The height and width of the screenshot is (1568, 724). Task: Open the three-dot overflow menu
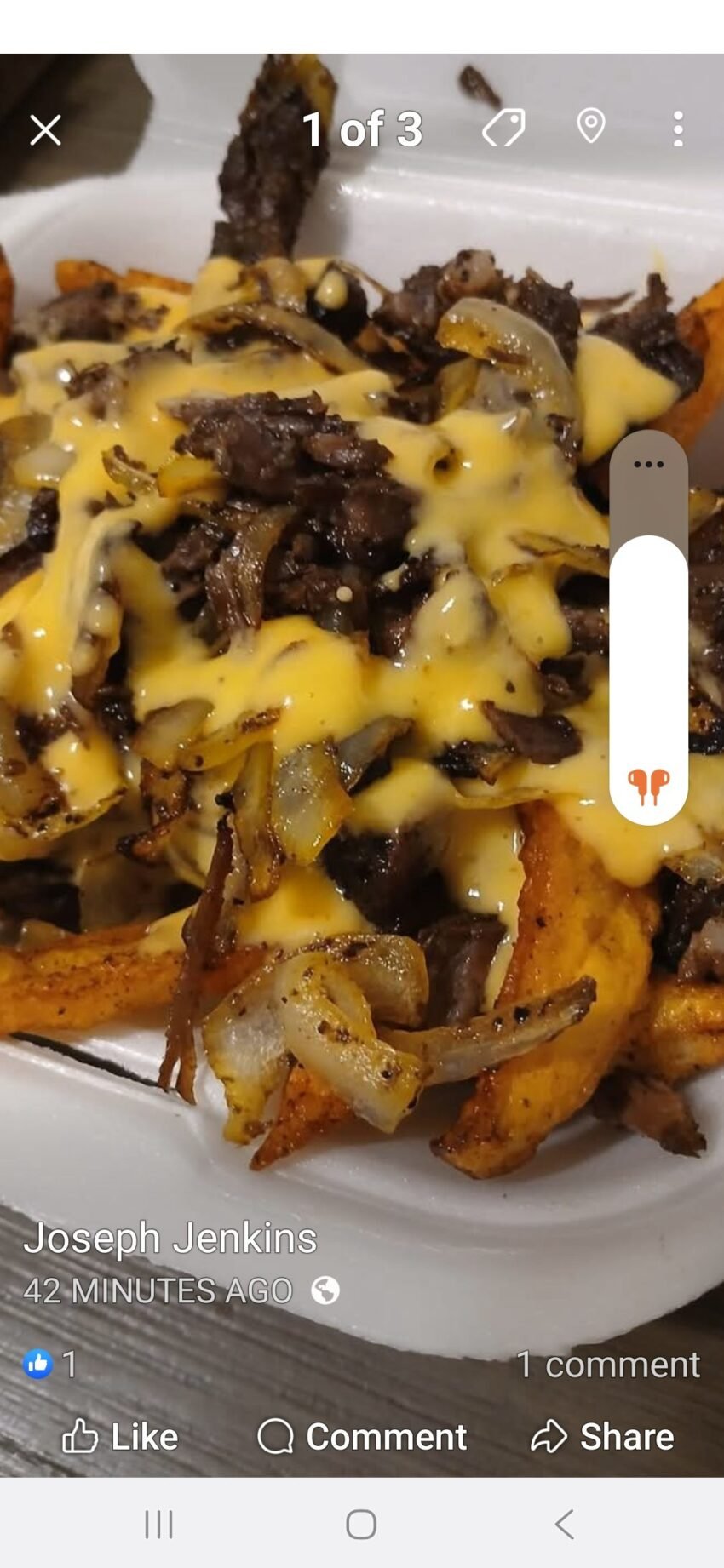[678, 129]
